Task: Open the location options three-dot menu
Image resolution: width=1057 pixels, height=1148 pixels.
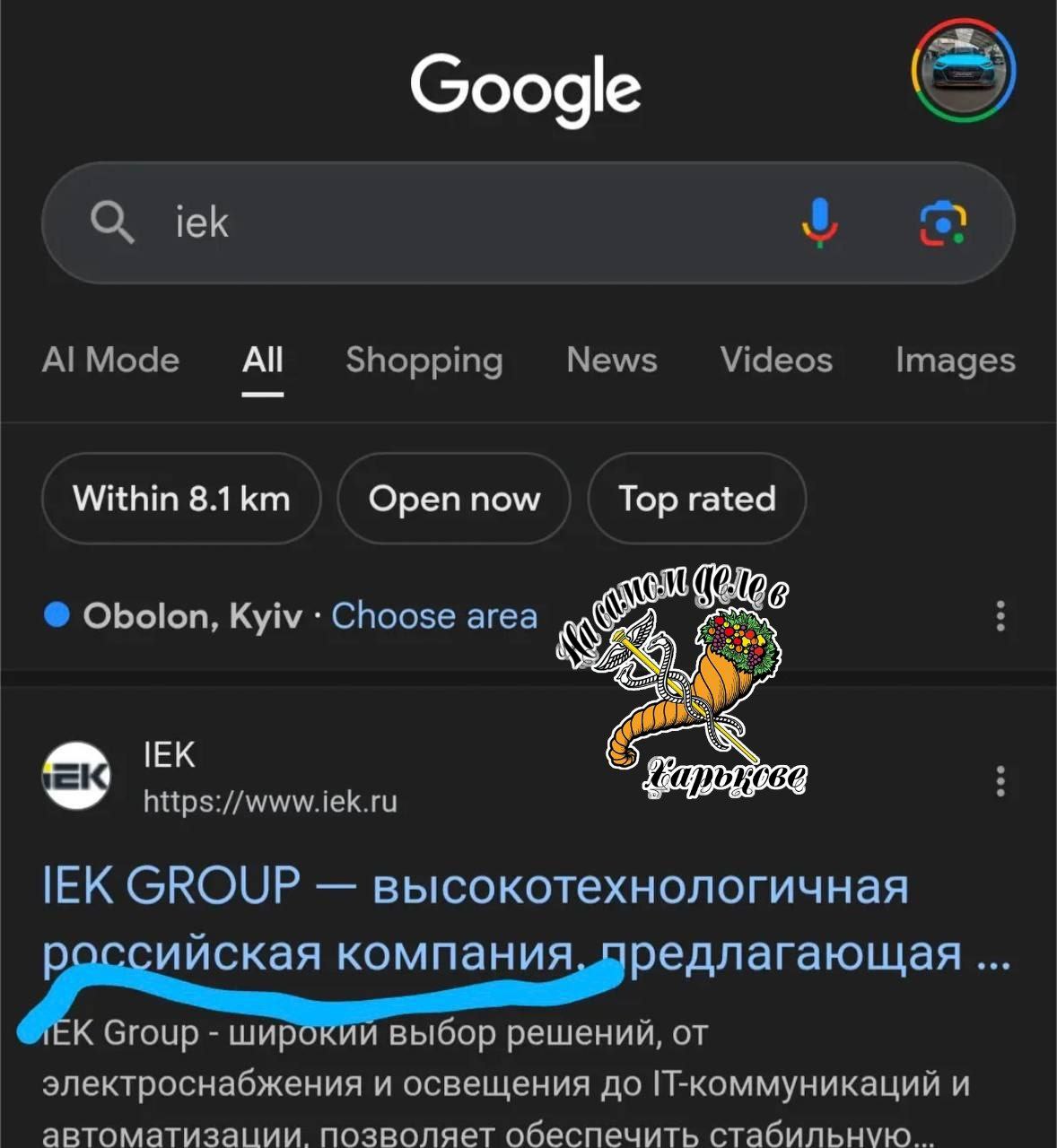Action: [x=1000, y=616]
